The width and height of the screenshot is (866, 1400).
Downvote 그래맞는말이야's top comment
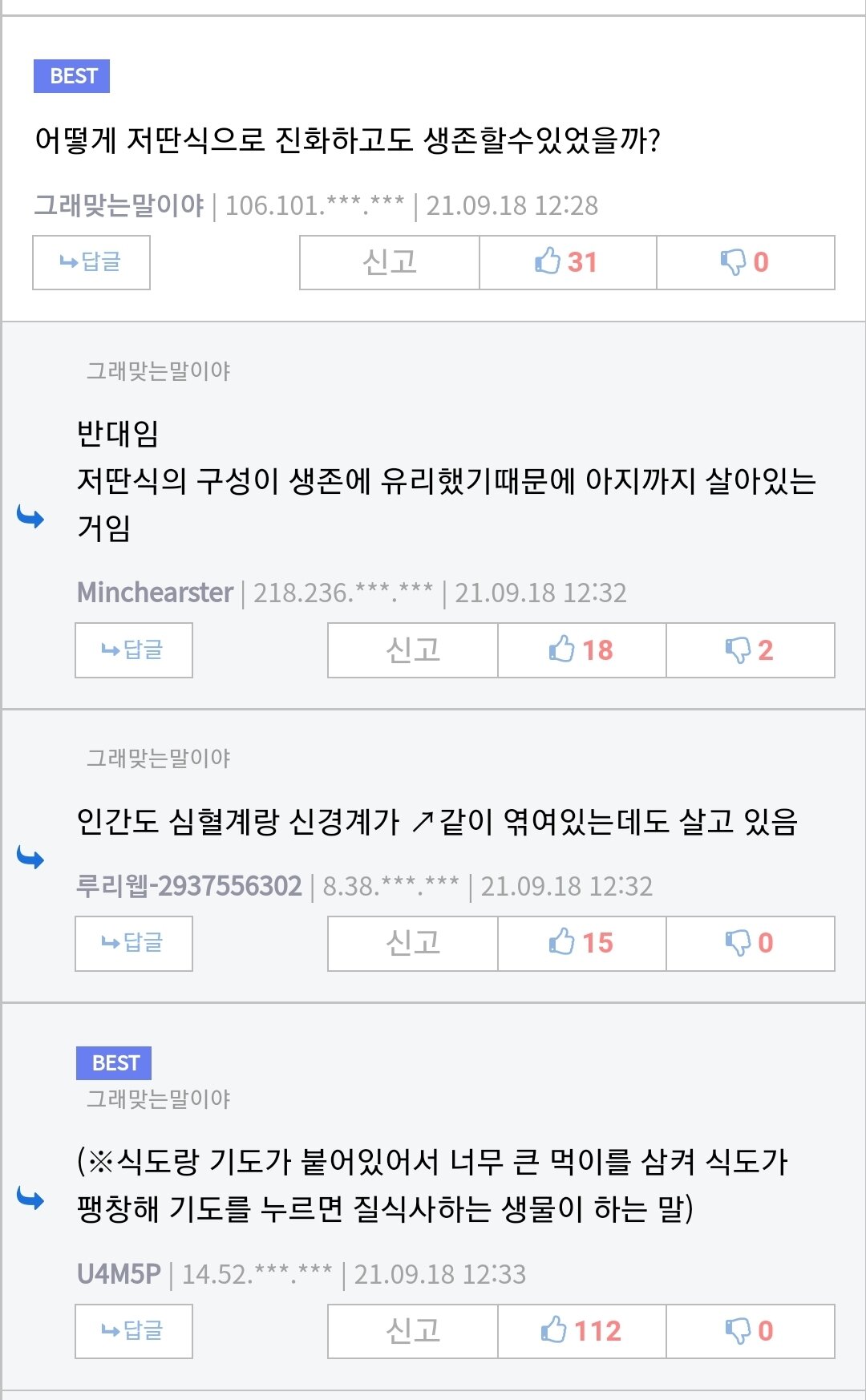[x=745, y=262]
